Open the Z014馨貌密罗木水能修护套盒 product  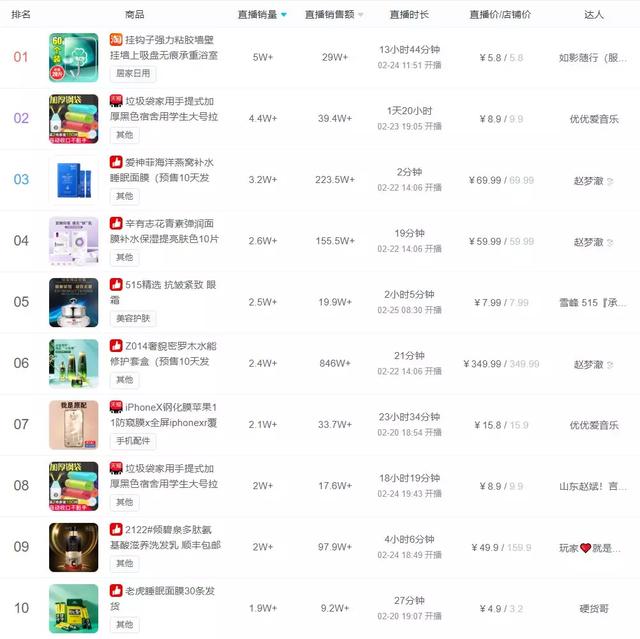pos(169,352)
